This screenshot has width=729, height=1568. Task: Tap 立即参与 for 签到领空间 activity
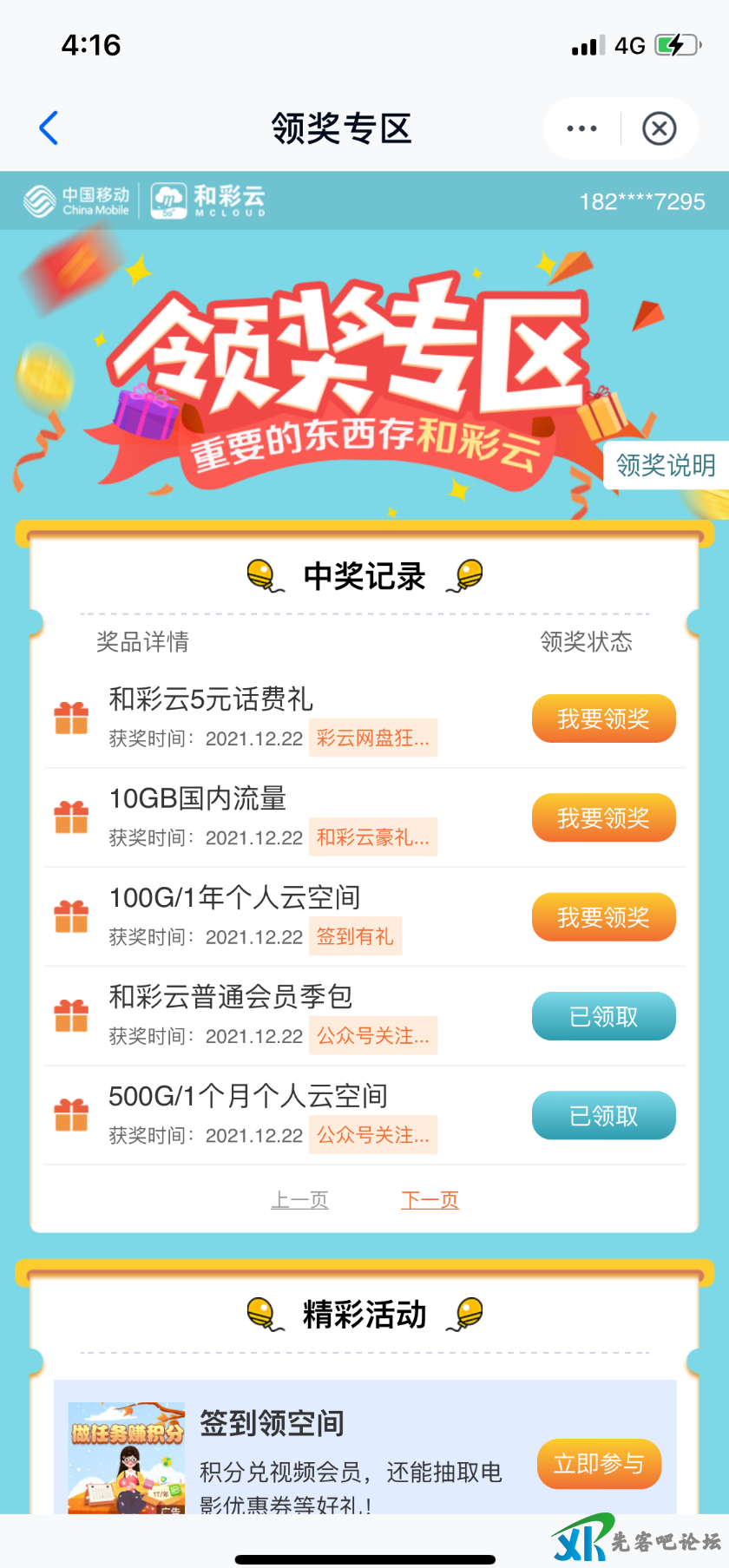(x=599, y=1464)
